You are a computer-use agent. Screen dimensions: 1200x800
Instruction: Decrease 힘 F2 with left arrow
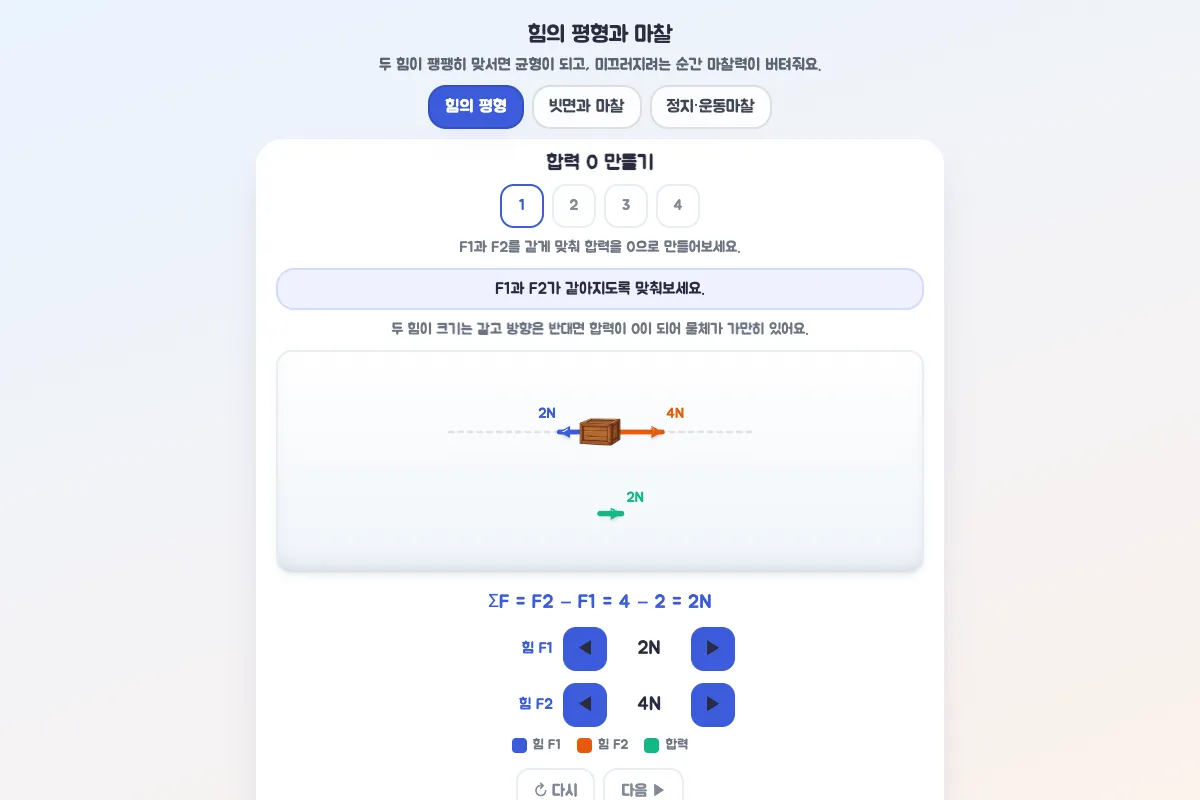[x=585, y=705]
